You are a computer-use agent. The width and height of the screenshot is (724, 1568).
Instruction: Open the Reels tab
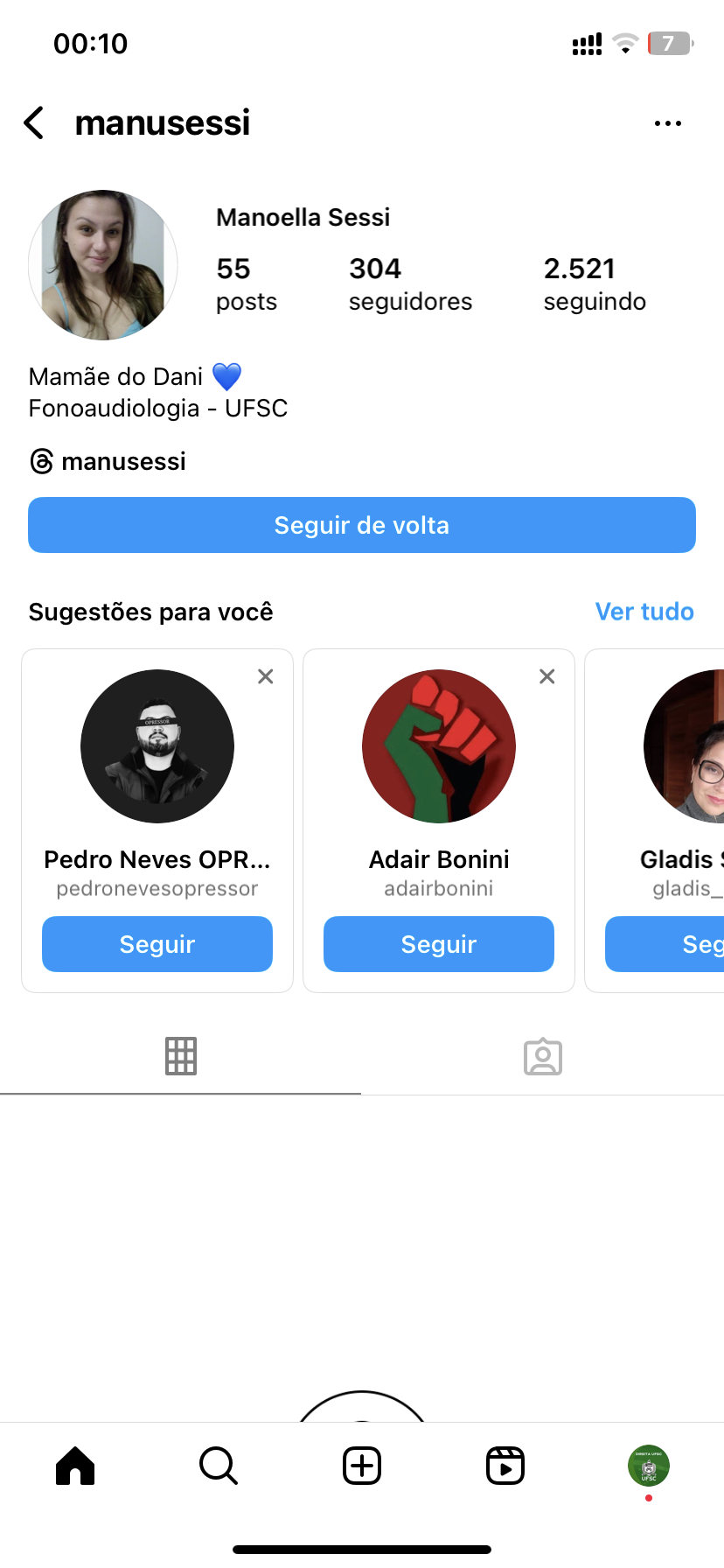(505, 1466)
